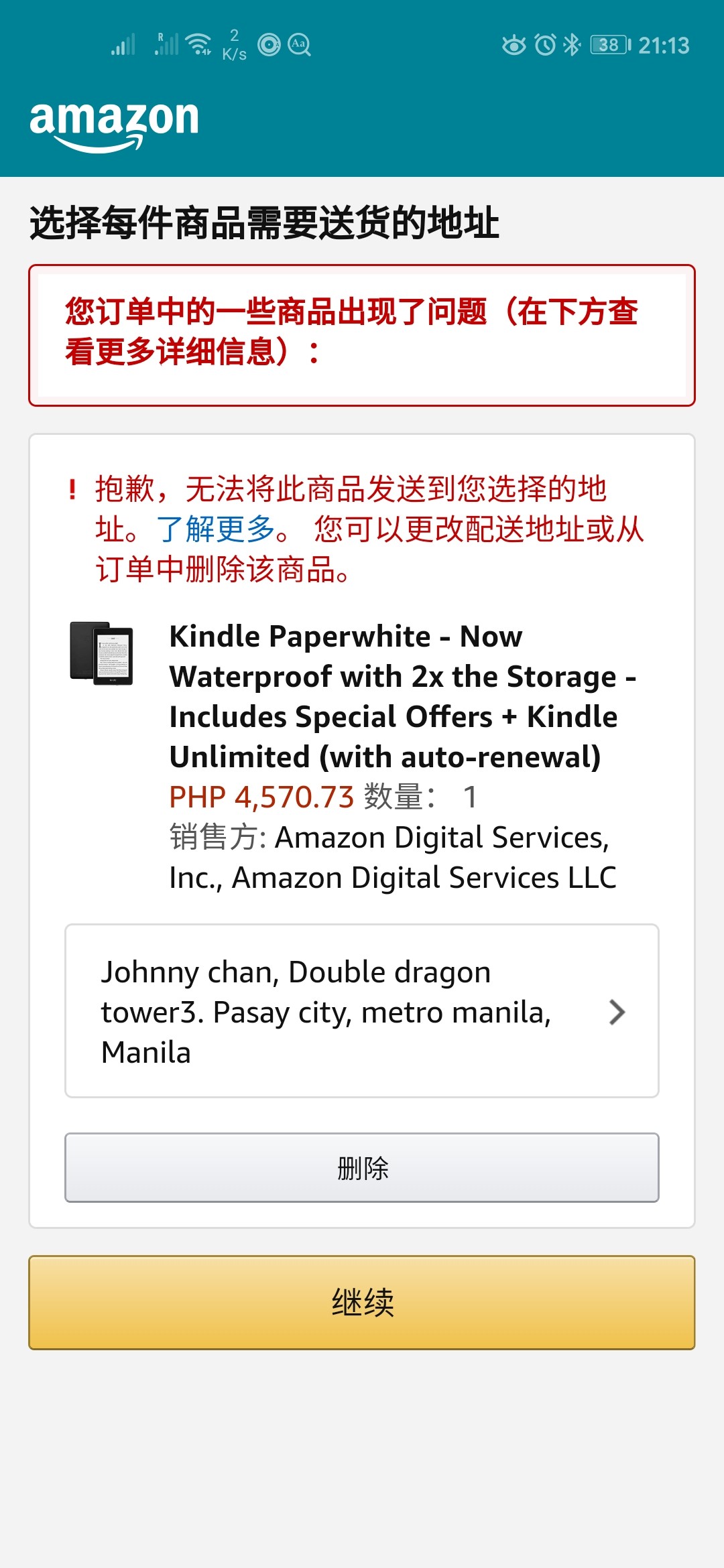Open the 了解更多 link
724x1568 pixels.
coord(216,529)
